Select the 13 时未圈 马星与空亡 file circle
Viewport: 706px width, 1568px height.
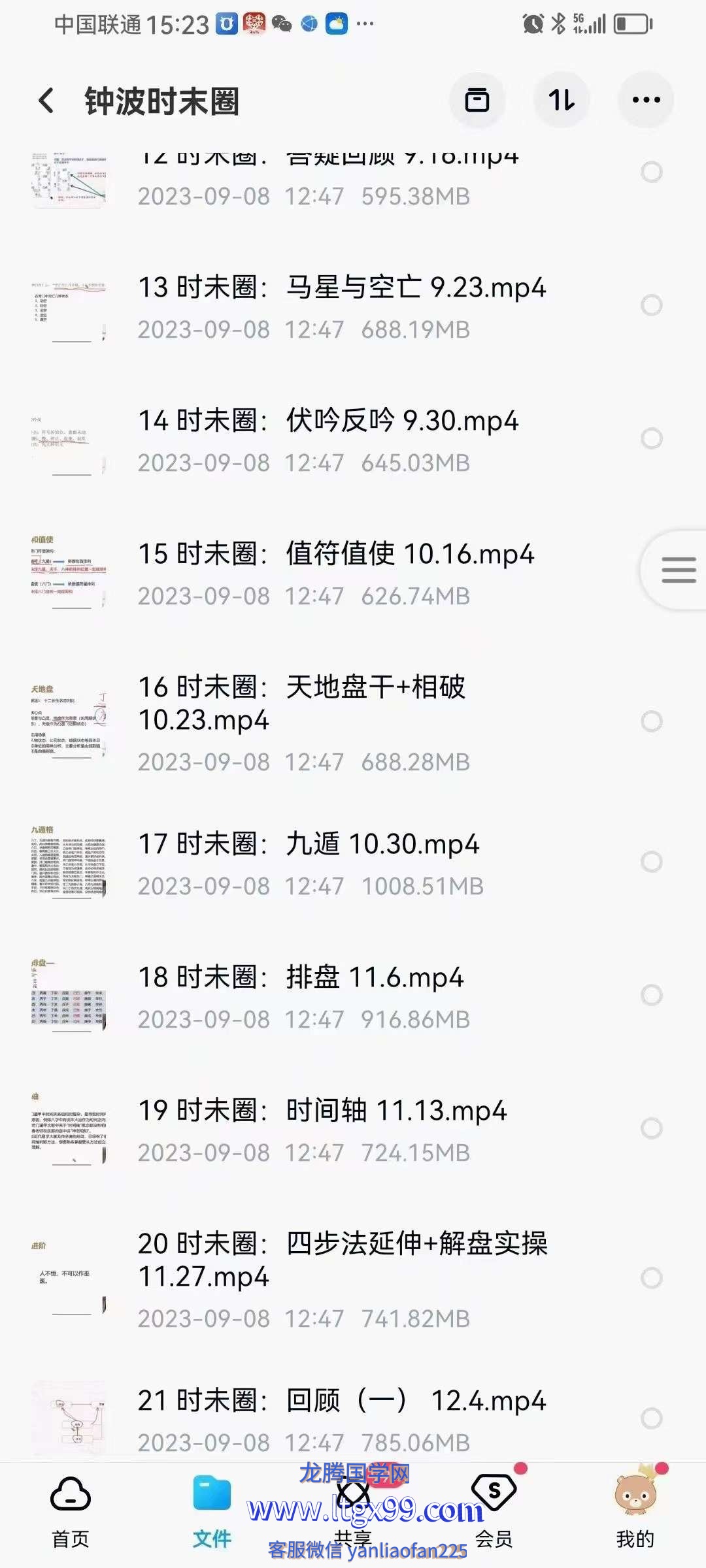point(652,305)
